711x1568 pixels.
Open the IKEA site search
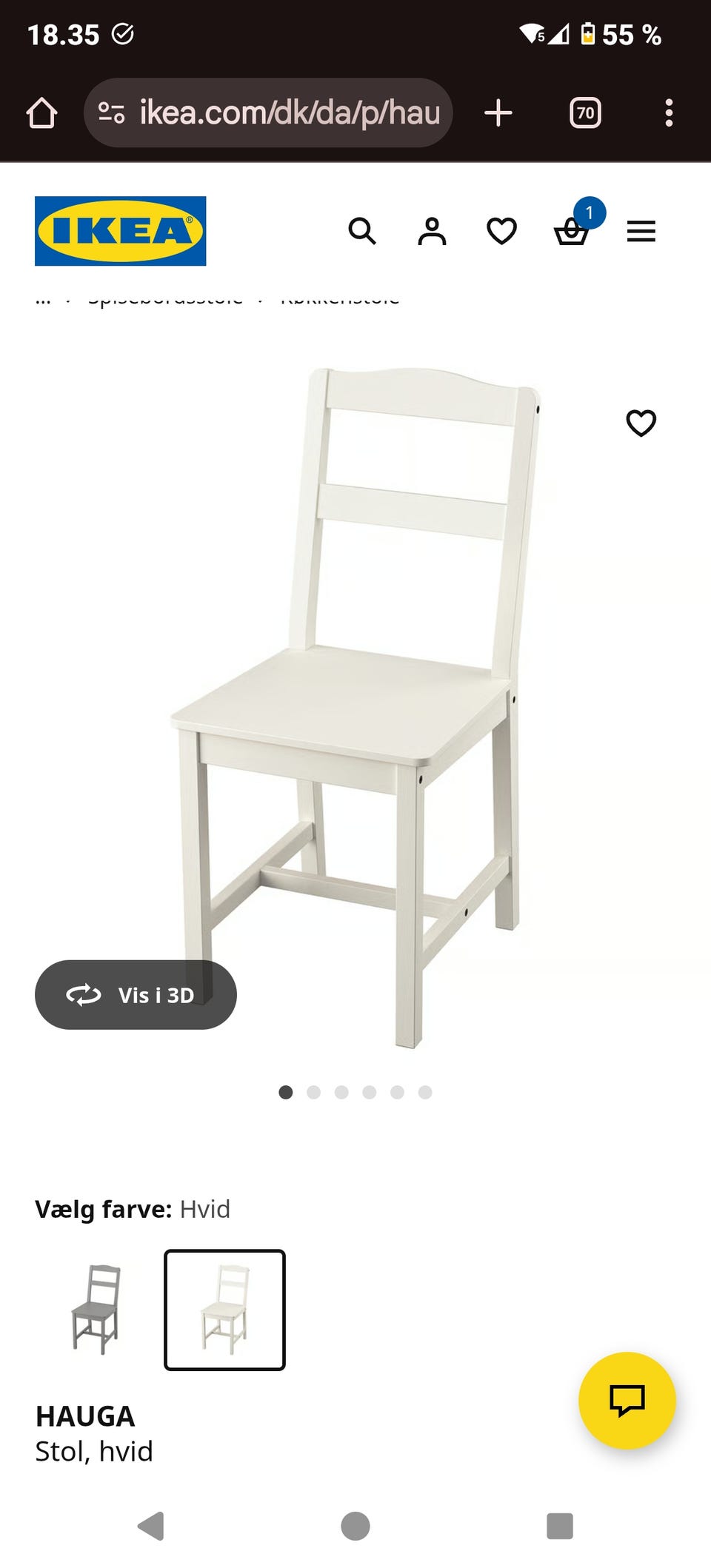coord(362,231)
